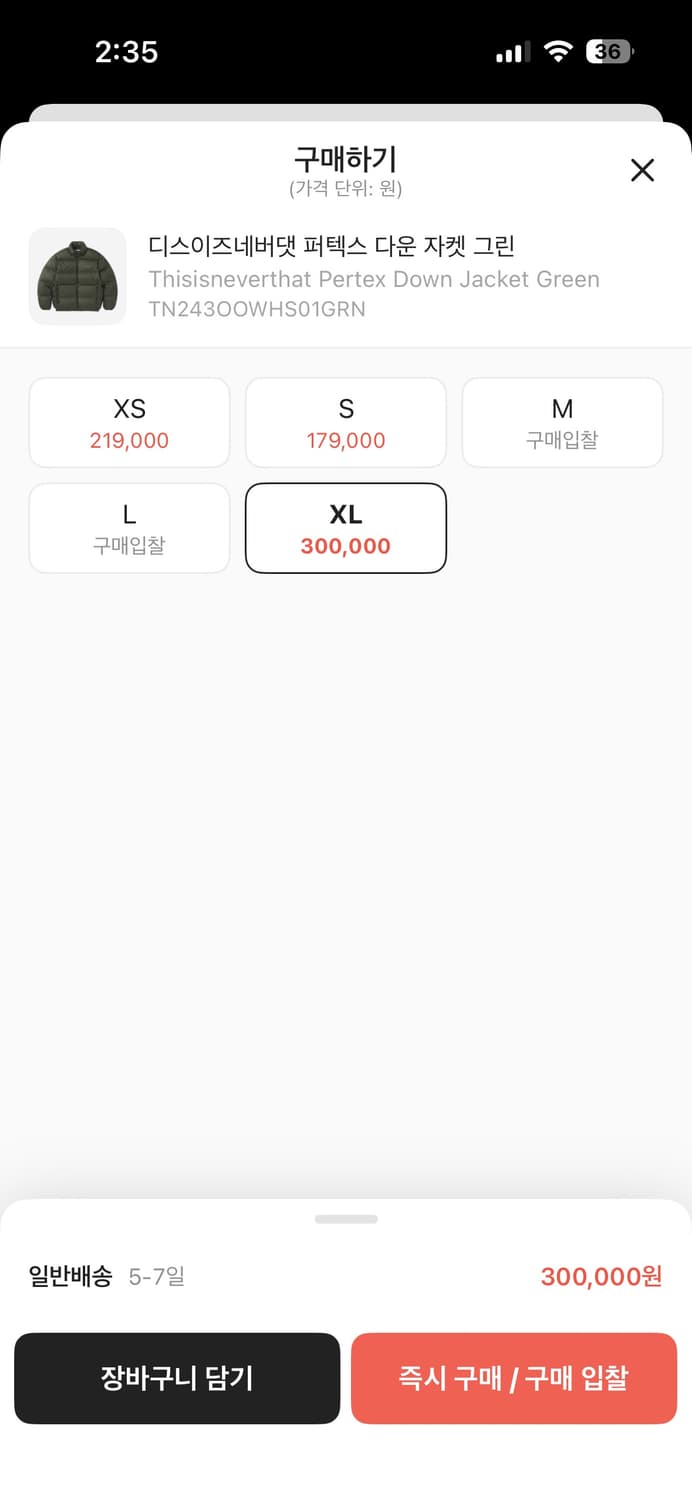692x1500 pixels.
Task: Select size M 구매입찰
Action: pyautogui.click(x=562, y=423)
